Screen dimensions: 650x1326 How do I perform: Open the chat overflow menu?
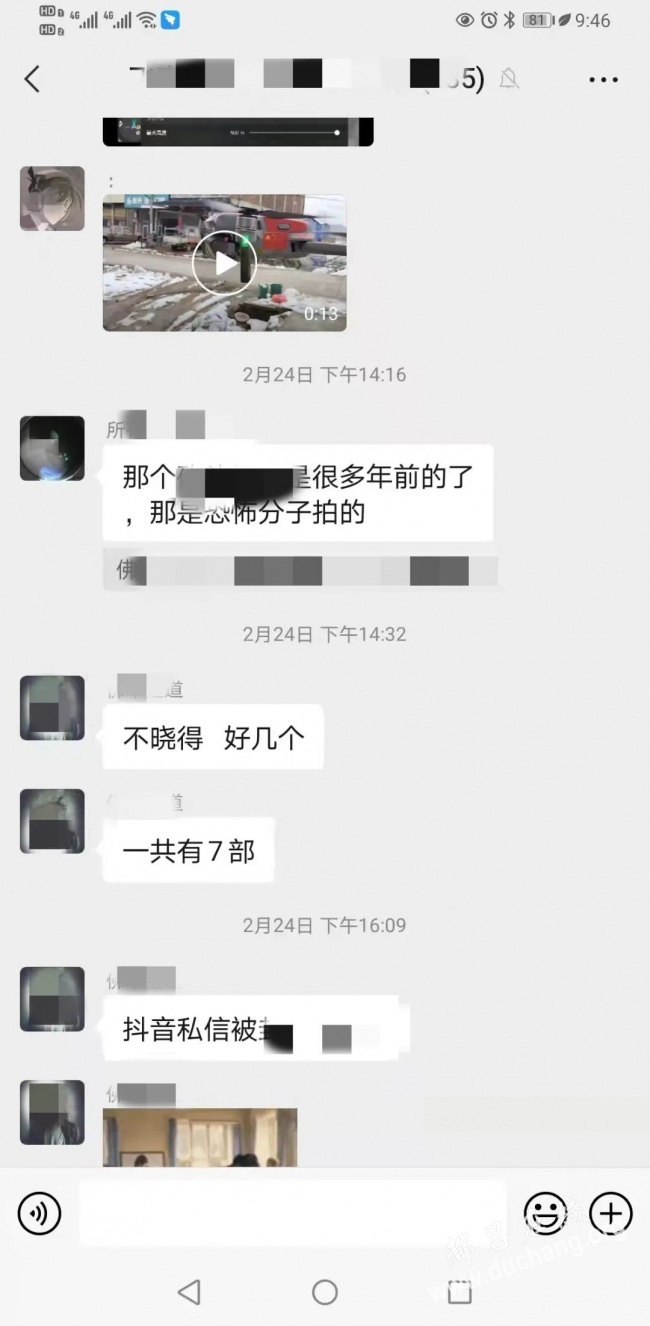point(603,80)
